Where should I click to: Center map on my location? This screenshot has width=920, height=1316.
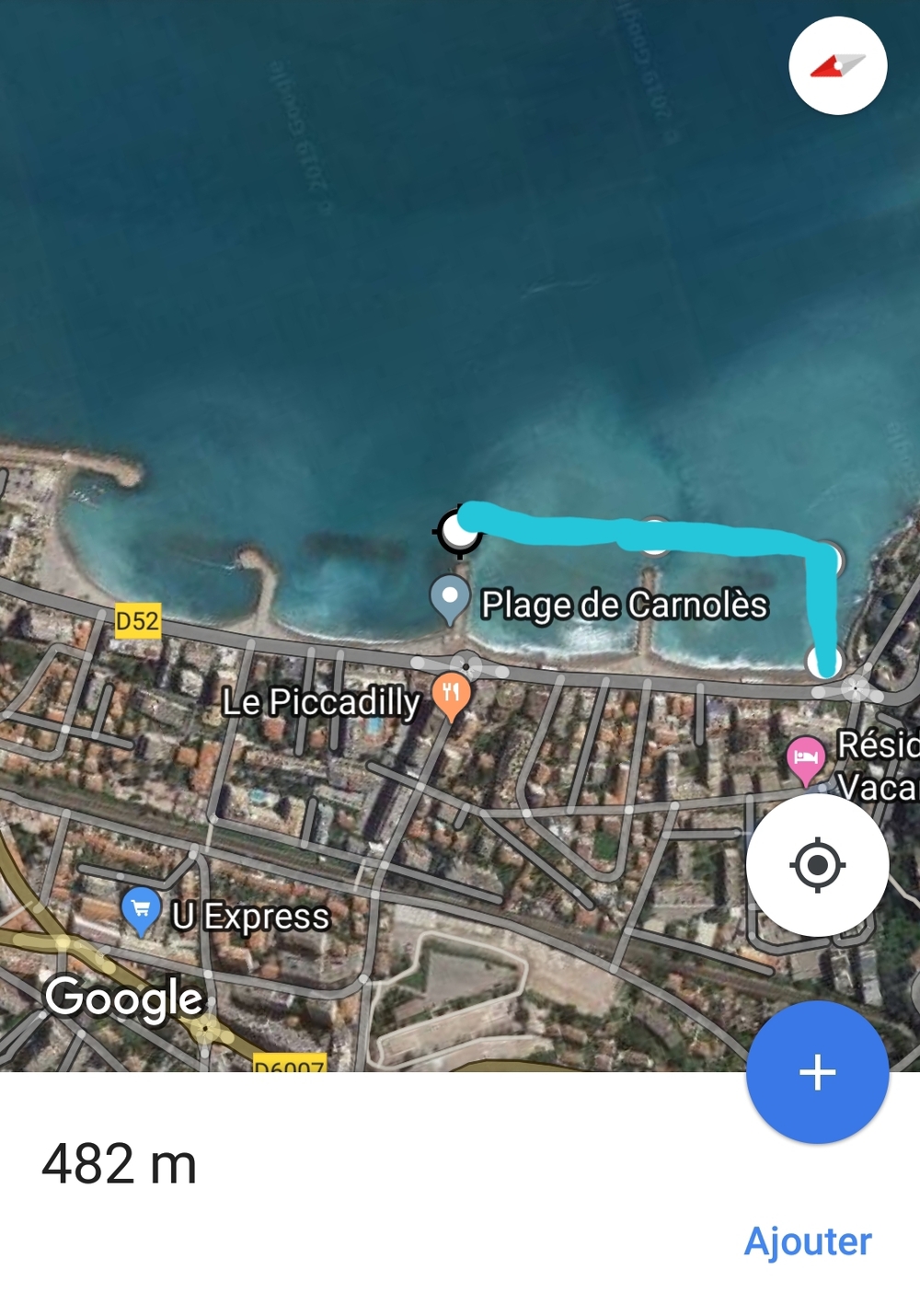pos(817,865)
